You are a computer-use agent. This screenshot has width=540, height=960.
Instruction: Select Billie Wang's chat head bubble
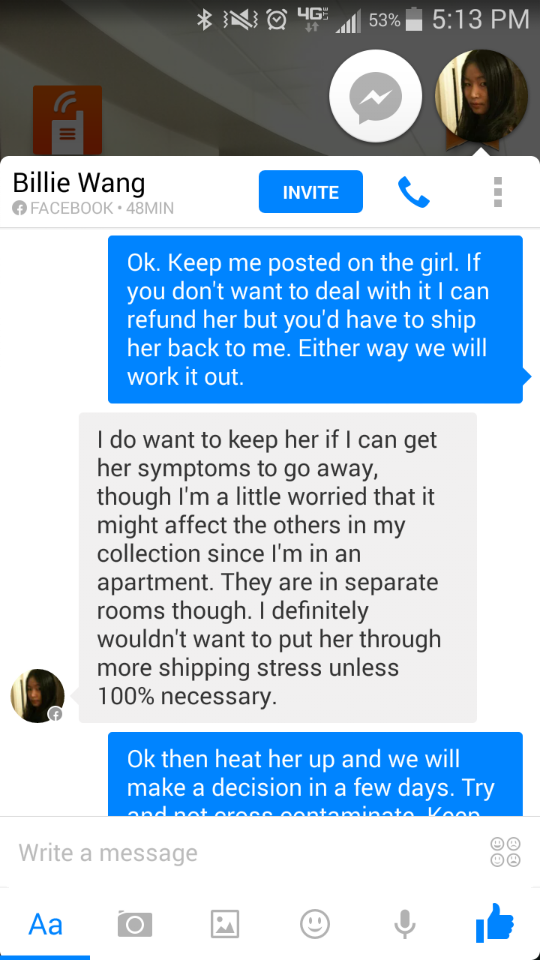tap(481, 96)
